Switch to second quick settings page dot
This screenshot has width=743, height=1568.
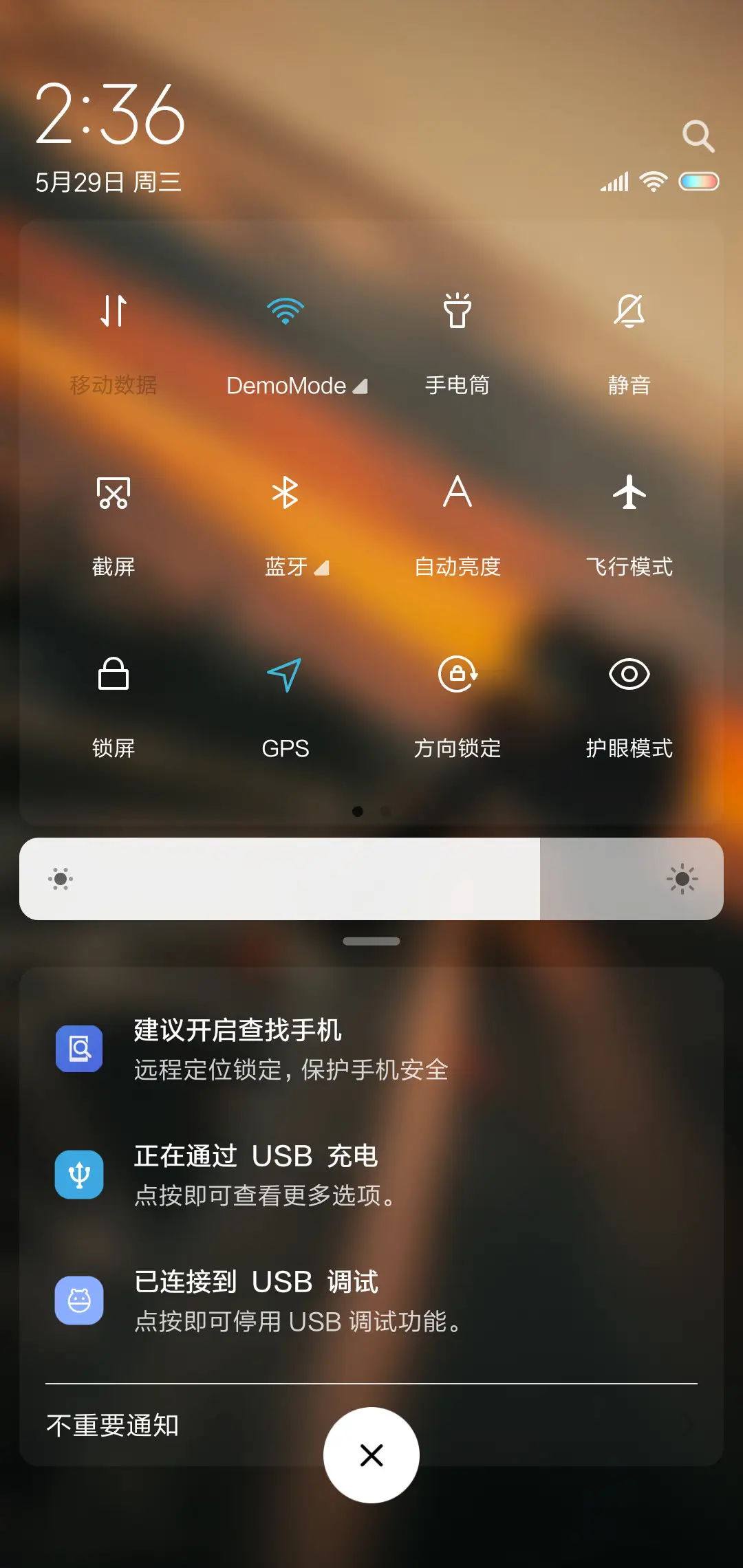pyautogui.click(x=385, y=812)
